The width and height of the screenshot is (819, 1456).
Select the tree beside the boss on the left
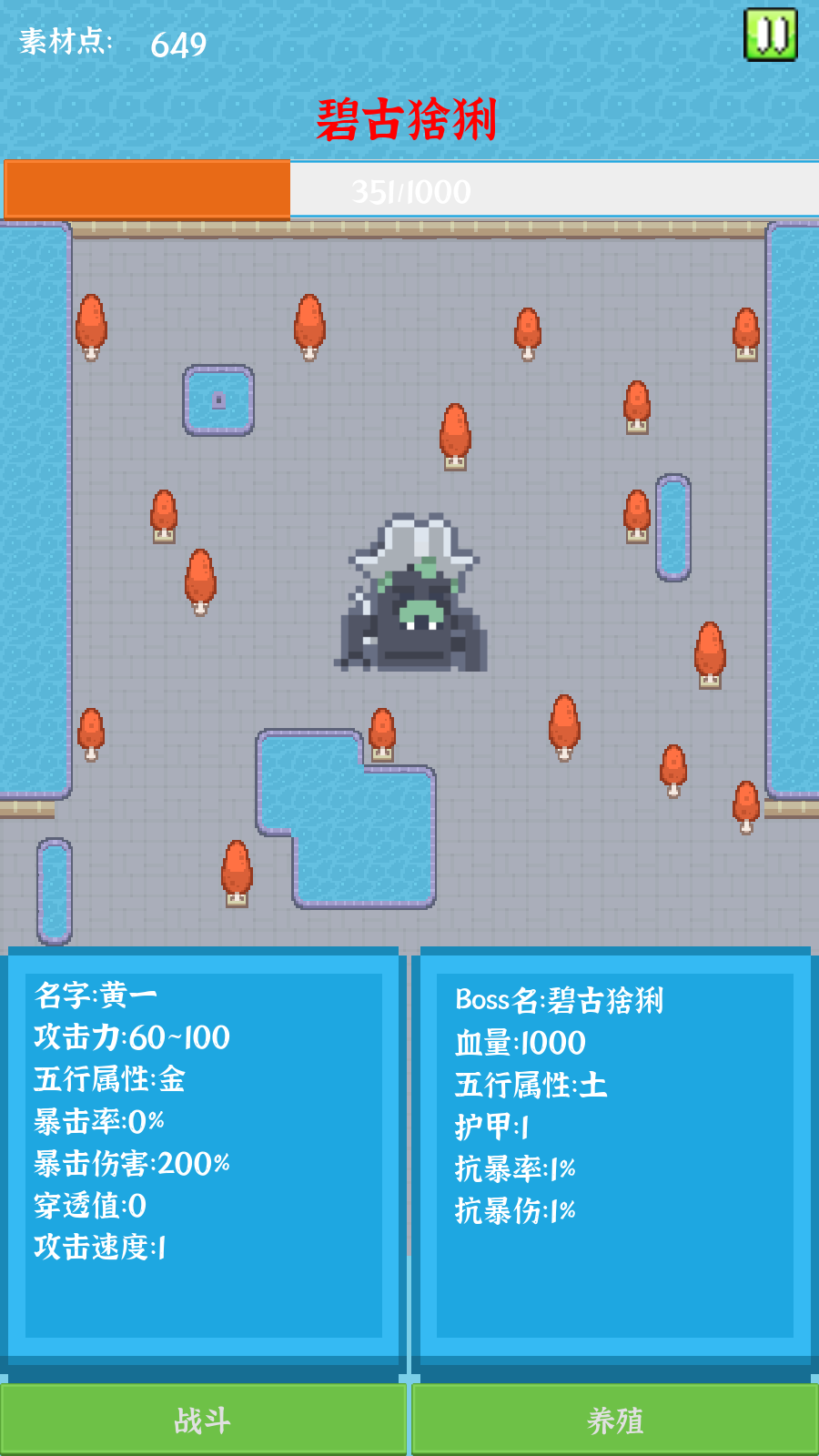(x=200, y=582)
